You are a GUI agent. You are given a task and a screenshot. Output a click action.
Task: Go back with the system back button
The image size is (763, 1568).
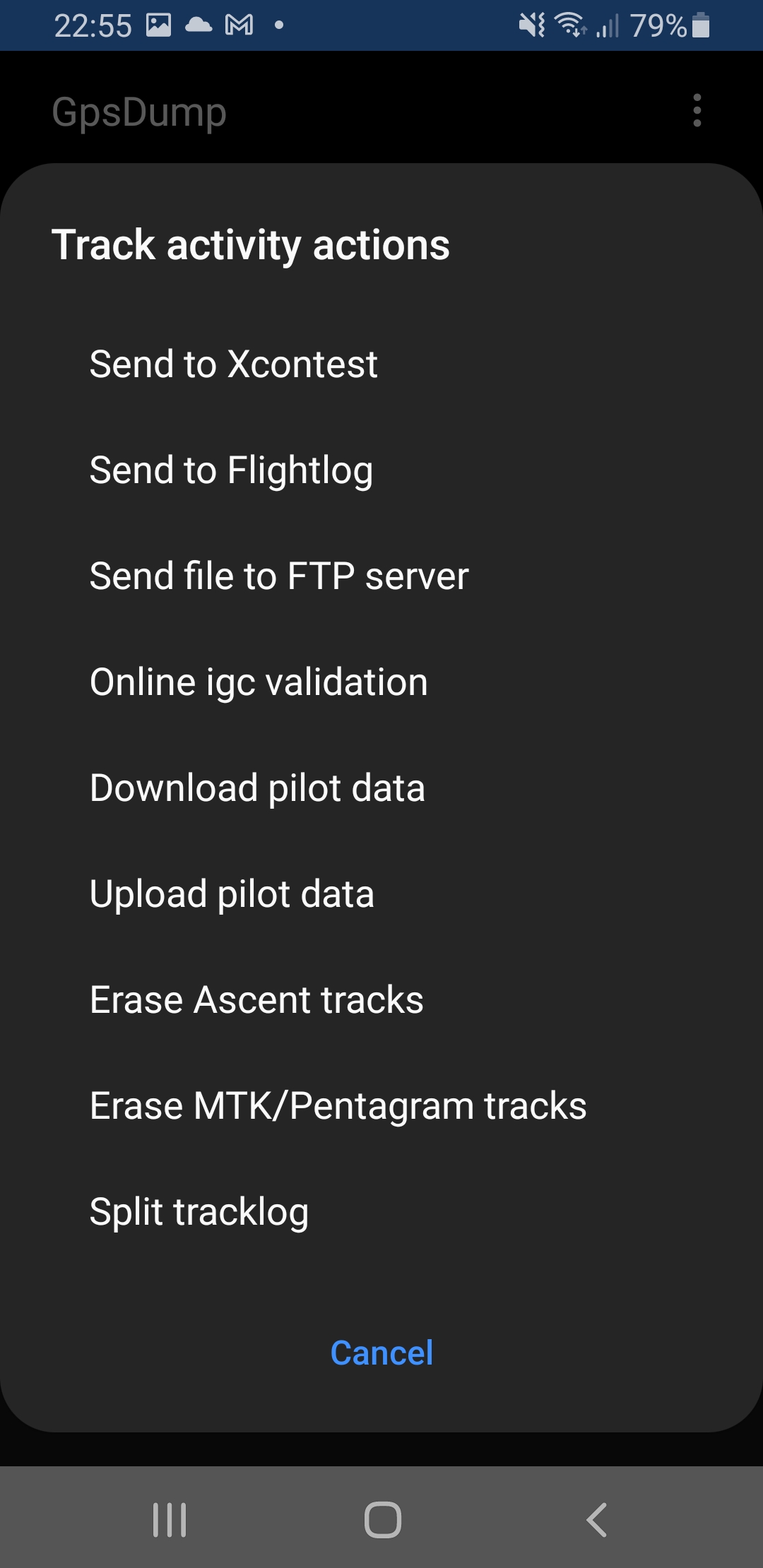[x=597, y=1520]
